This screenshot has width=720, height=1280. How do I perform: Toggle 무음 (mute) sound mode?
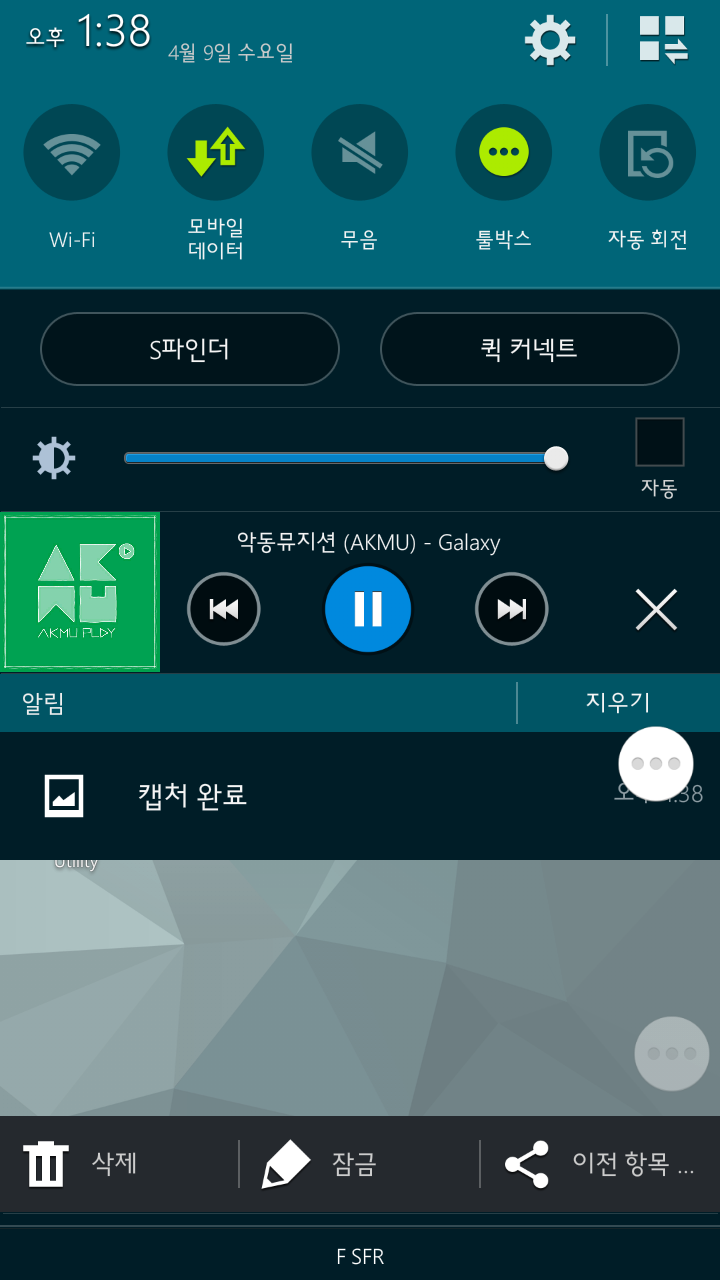coord(360,153)
